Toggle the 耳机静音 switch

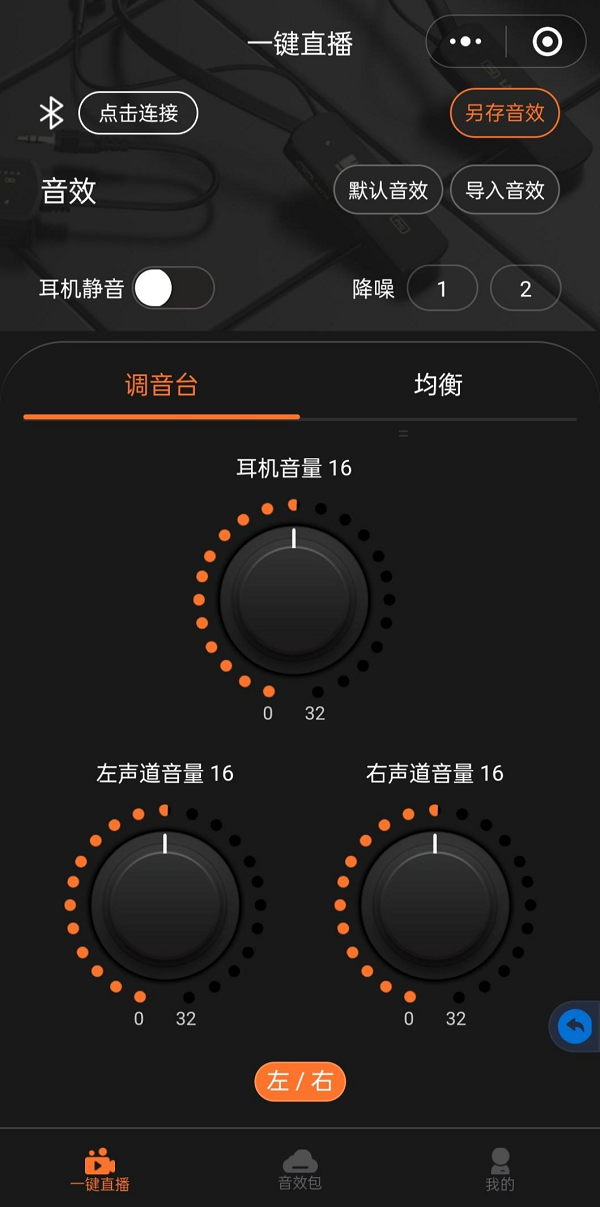[x=173, y=289]
